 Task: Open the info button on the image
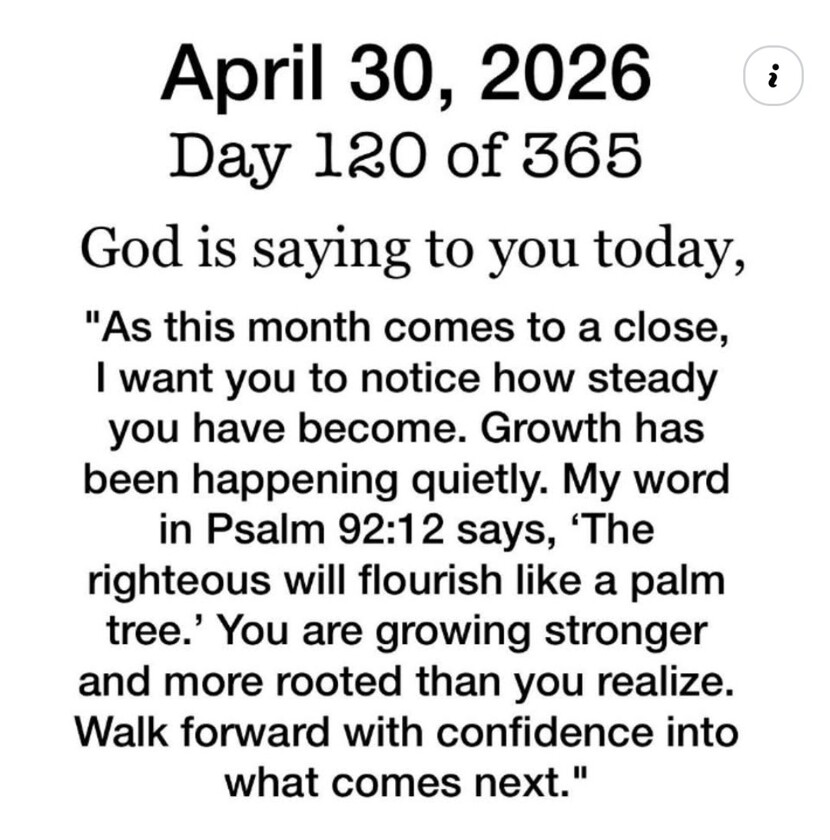(773, 75)
